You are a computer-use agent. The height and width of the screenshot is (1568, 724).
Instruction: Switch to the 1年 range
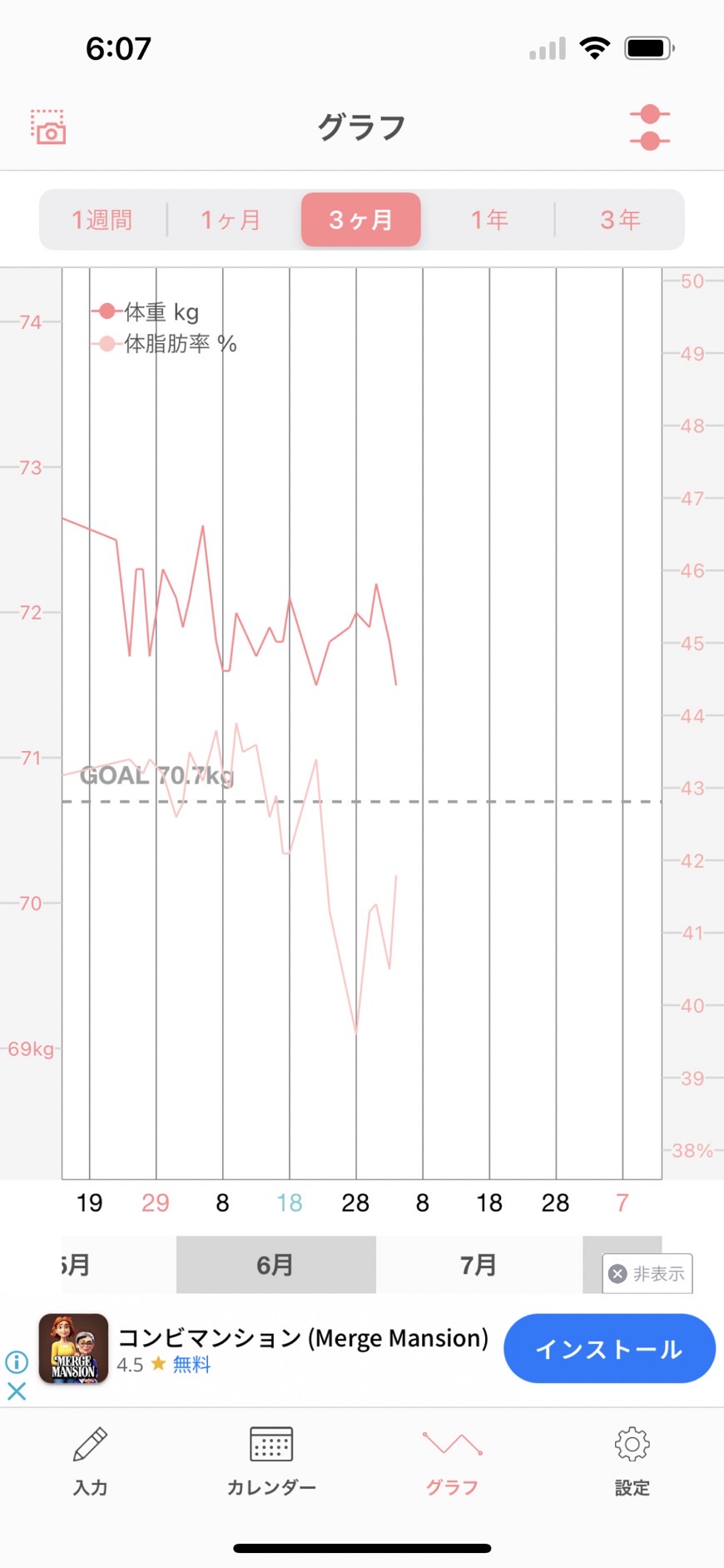489,220
